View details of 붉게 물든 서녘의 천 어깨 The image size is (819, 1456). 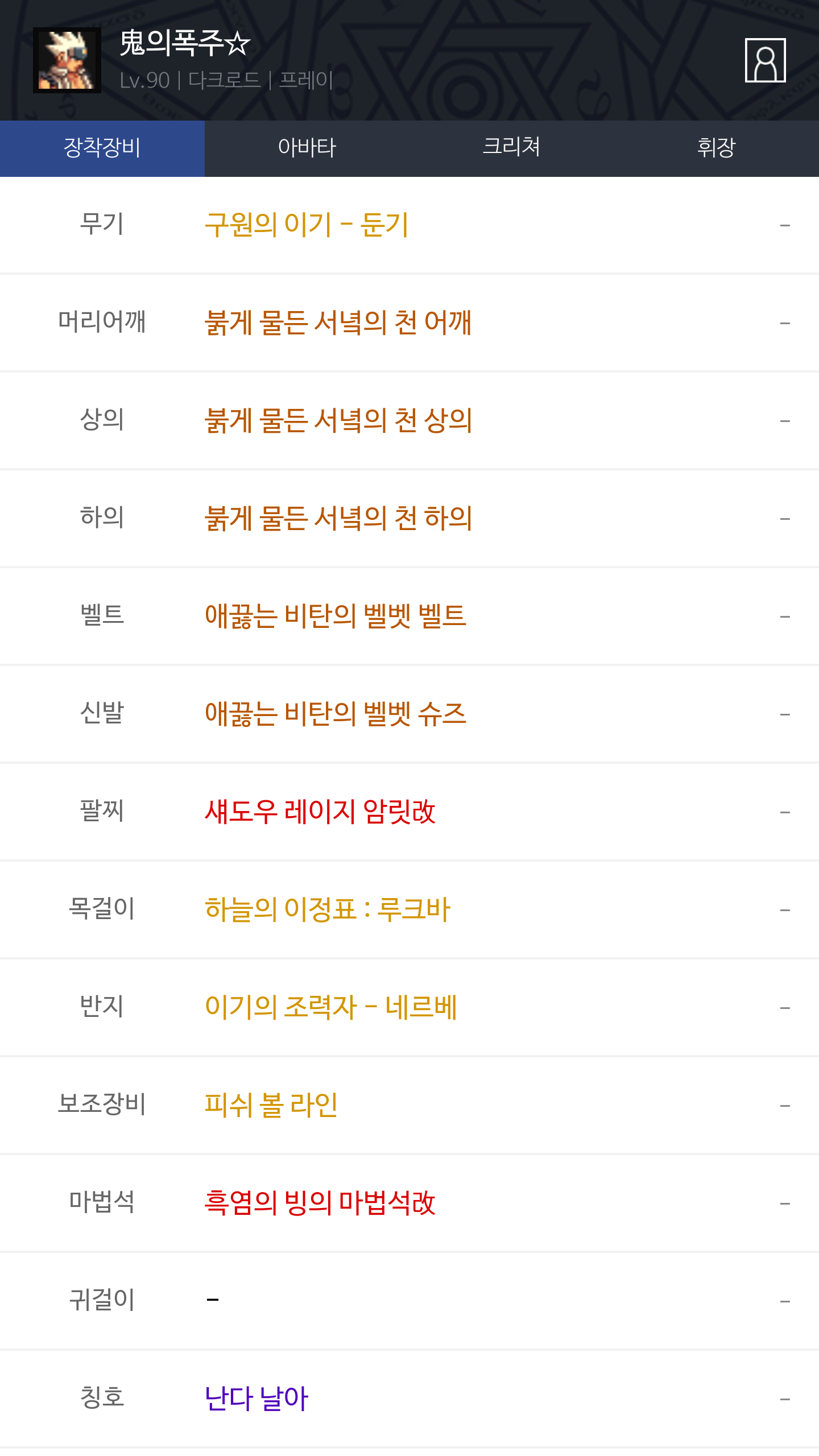338,322
